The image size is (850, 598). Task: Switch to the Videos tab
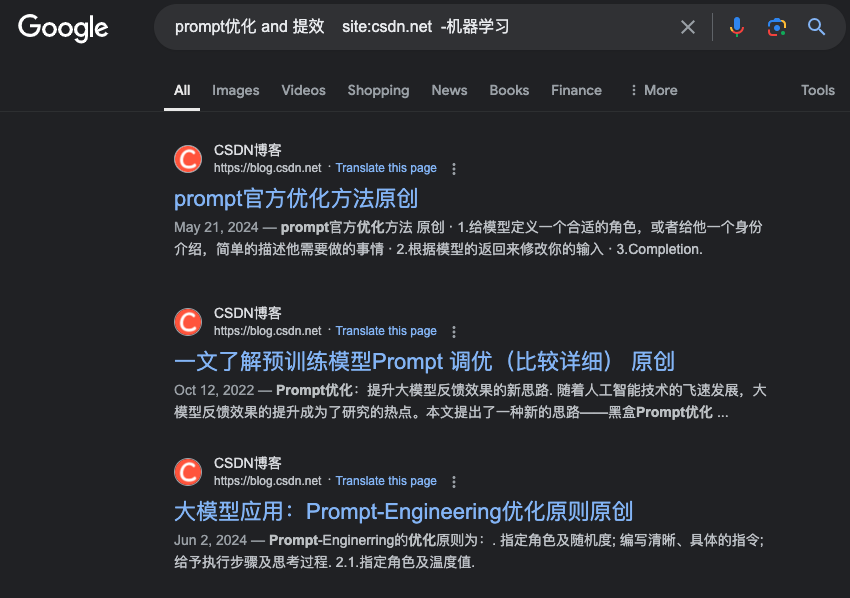[x=303, y=90]
